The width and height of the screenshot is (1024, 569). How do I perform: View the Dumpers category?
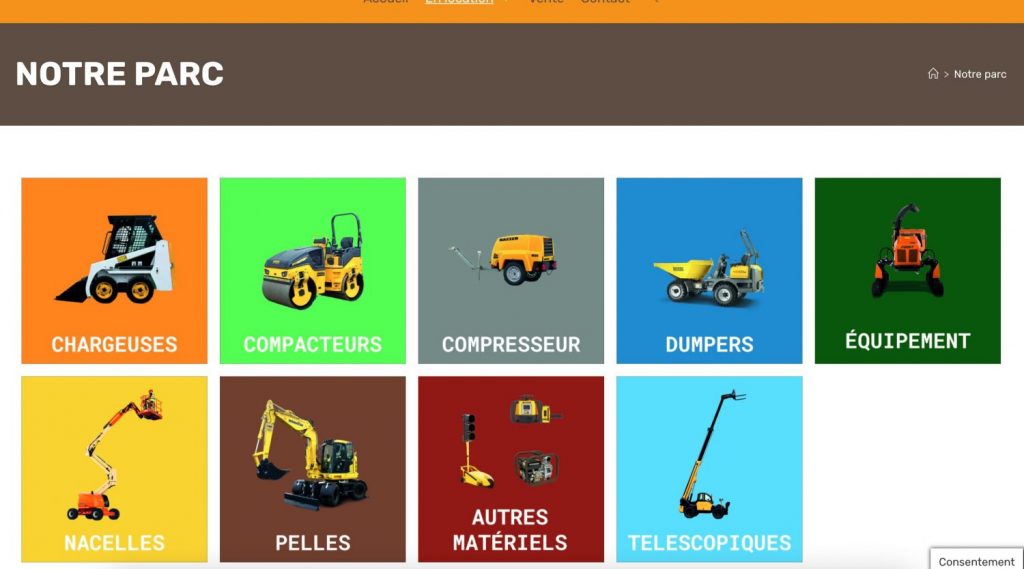tap(709, 270)
